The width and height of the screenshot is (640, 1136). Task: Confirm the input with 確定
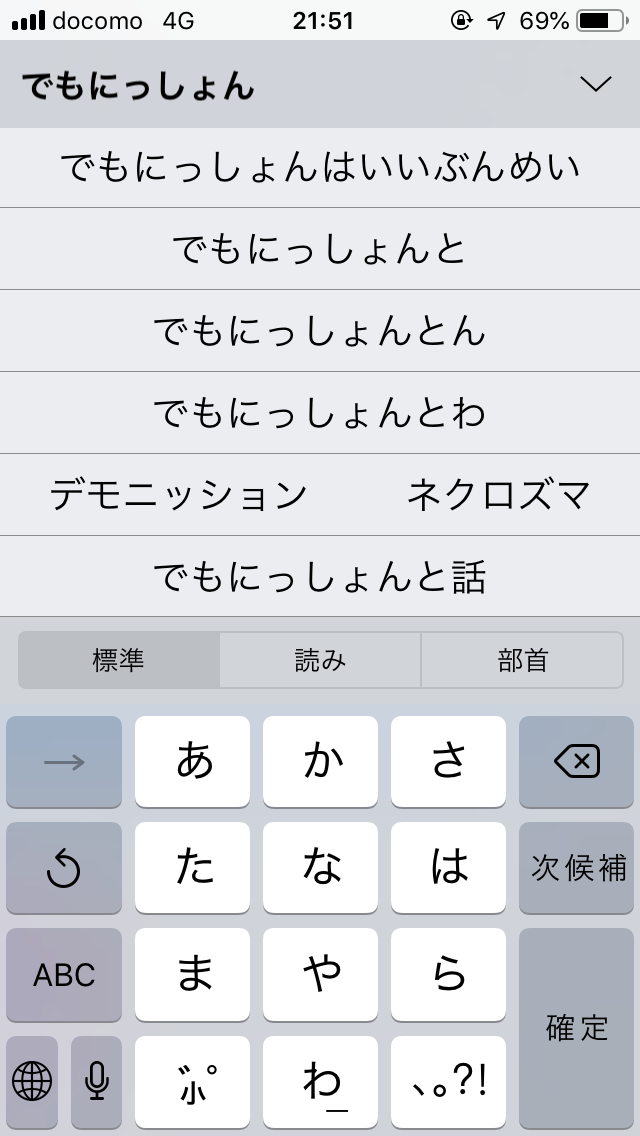tap(577, 1027)
